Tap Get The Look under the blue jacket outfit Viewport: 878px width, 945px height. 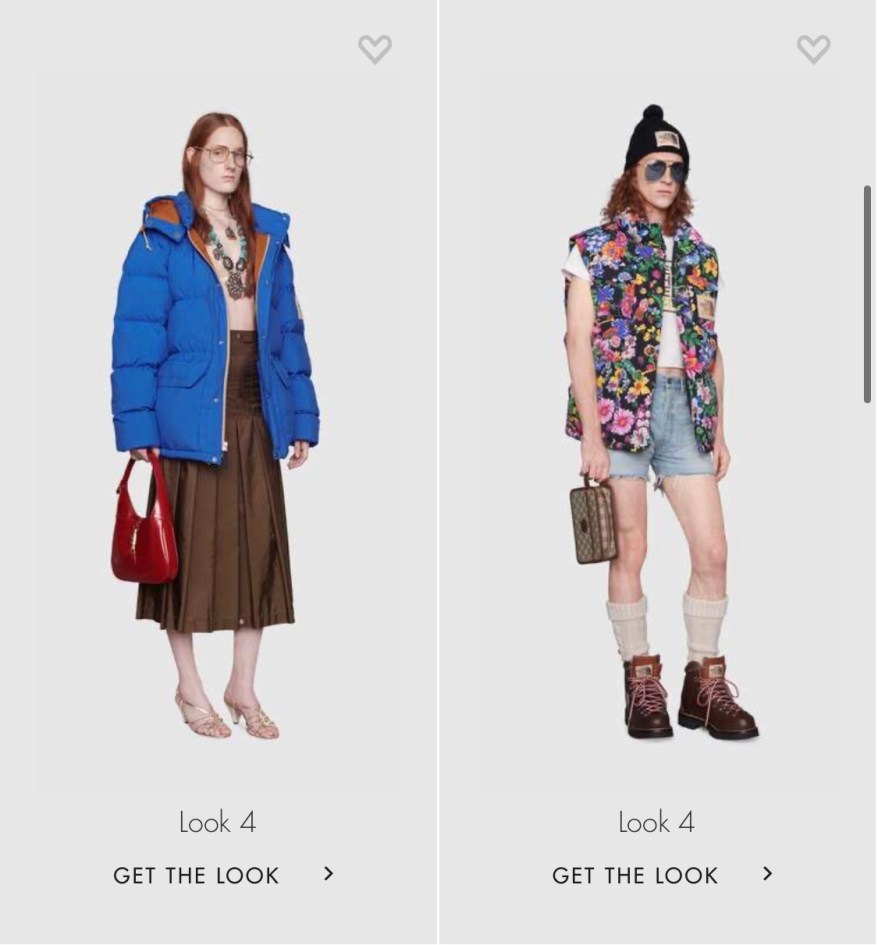coord(223,875)
